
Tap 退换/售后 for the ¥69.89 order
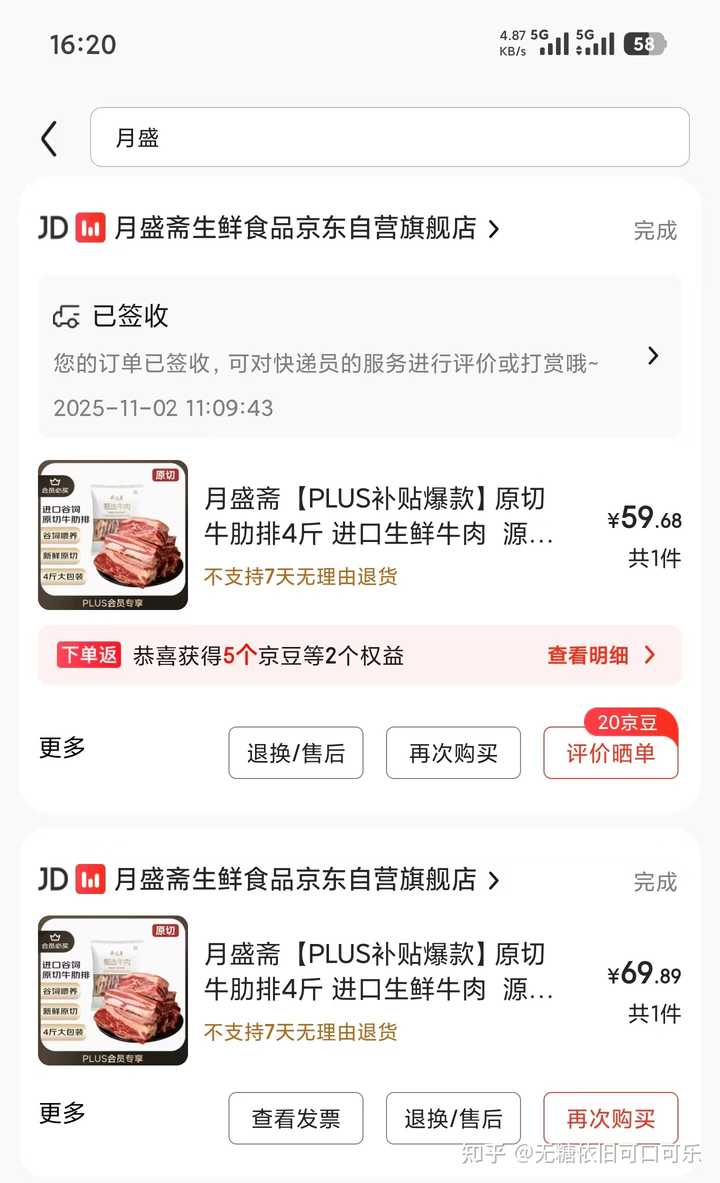[453, 1118]
